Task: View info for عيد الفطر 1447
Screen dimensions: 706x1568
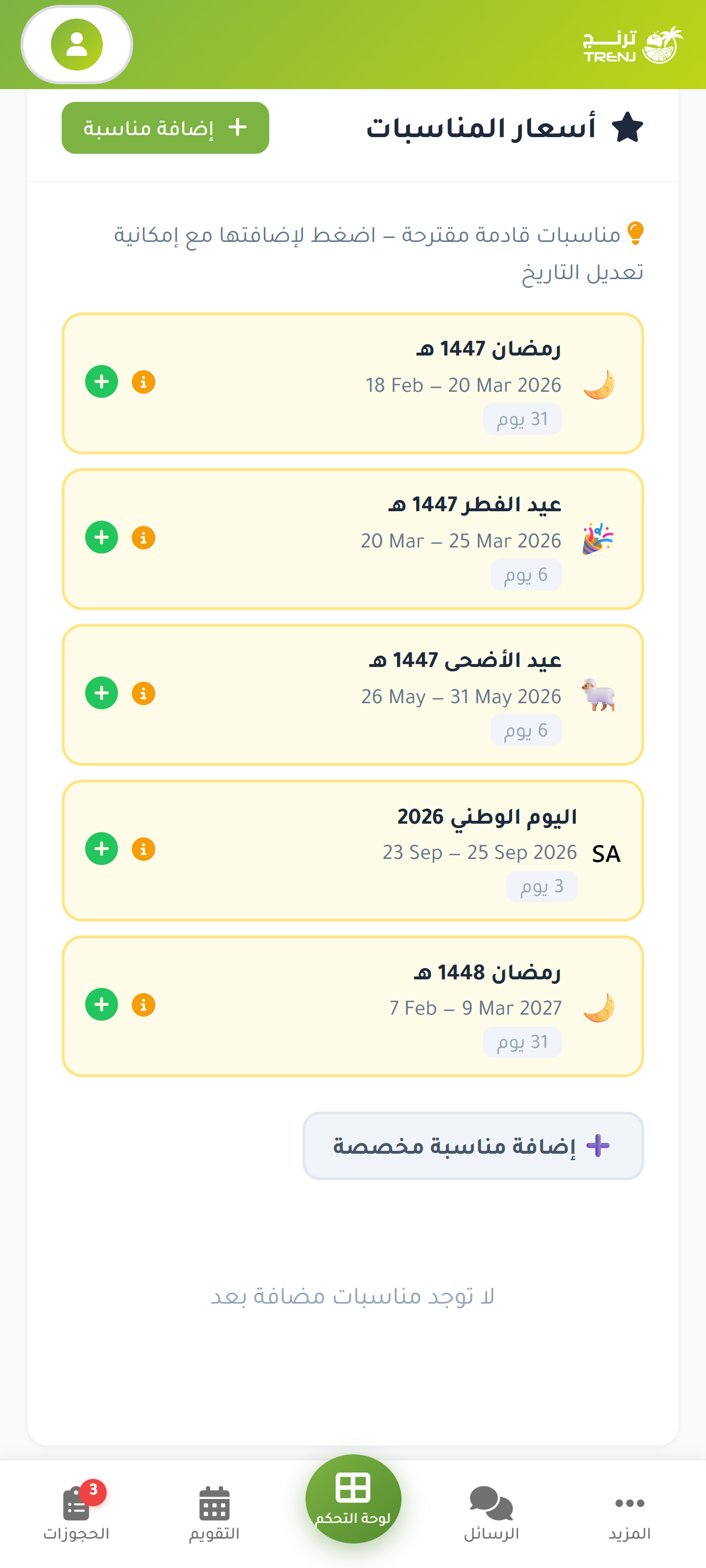Action: pyautogui.click(x=144, y=537)
